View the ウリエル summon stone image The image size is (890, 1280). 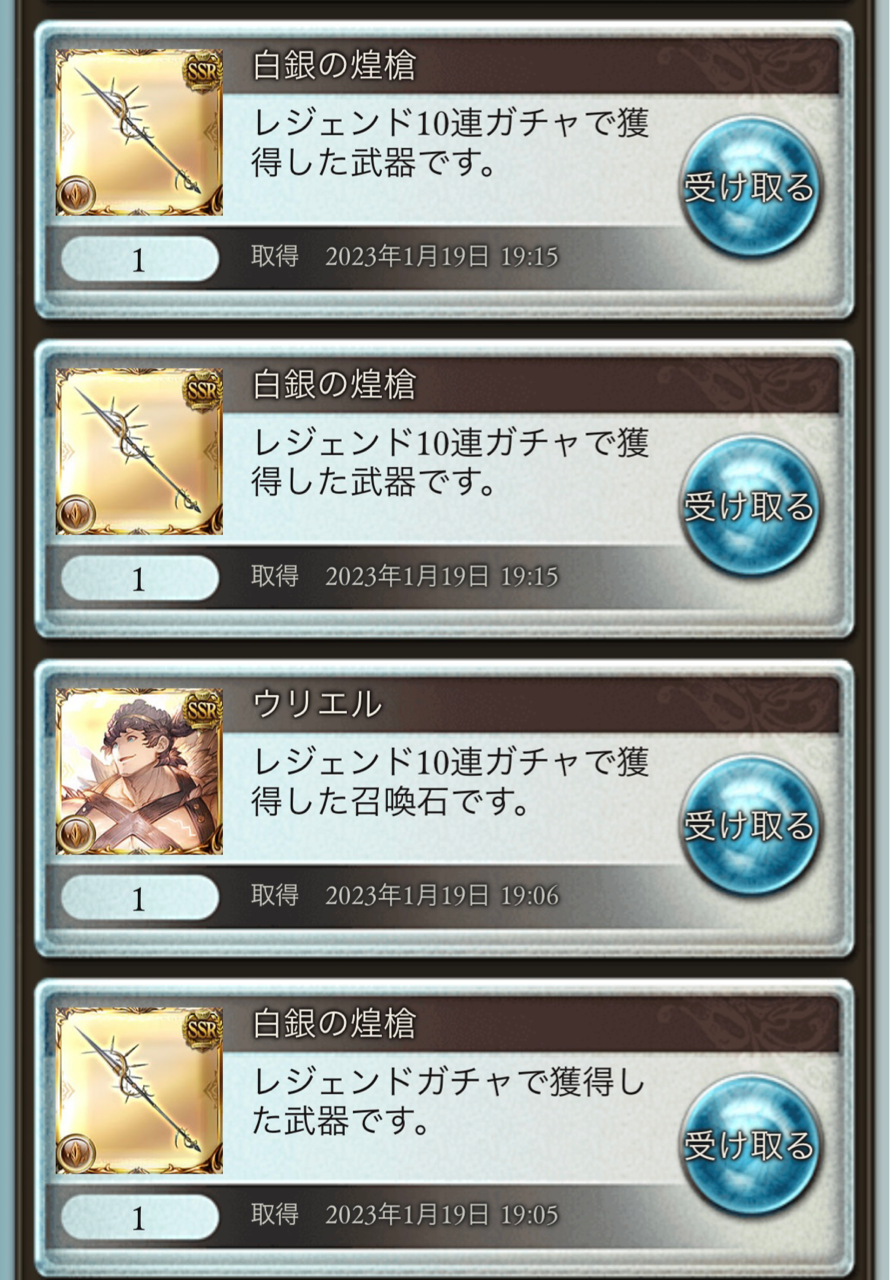point(139,771)
